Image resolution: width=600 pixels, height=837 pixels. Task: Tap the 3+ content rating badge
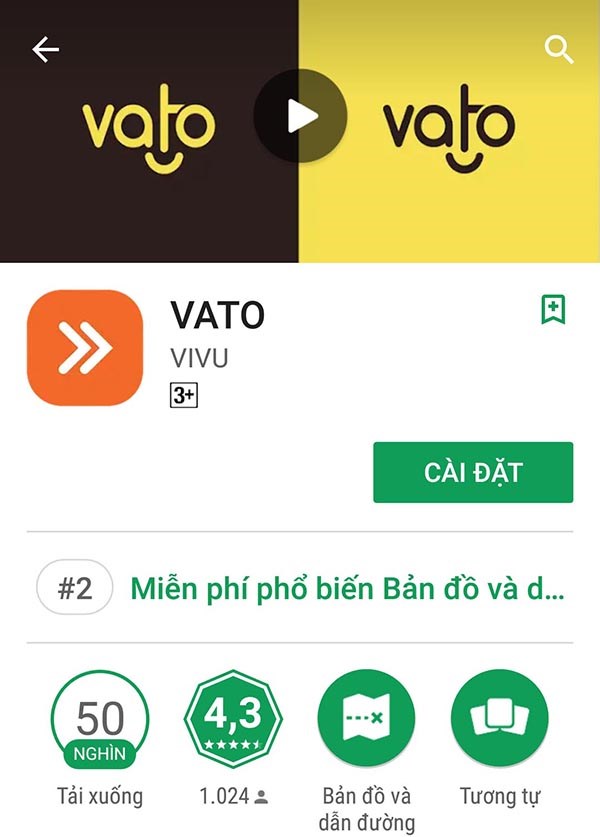(x=183, y=395)
